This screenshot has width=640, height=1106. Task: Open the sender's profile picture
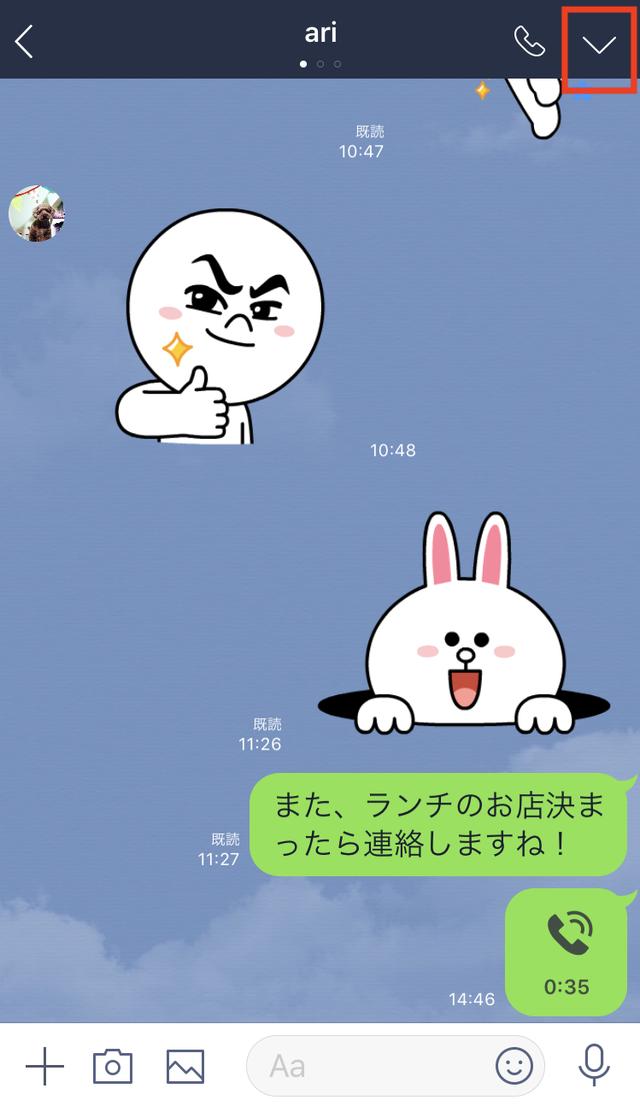pyautogui.click(x=37, y=214)
